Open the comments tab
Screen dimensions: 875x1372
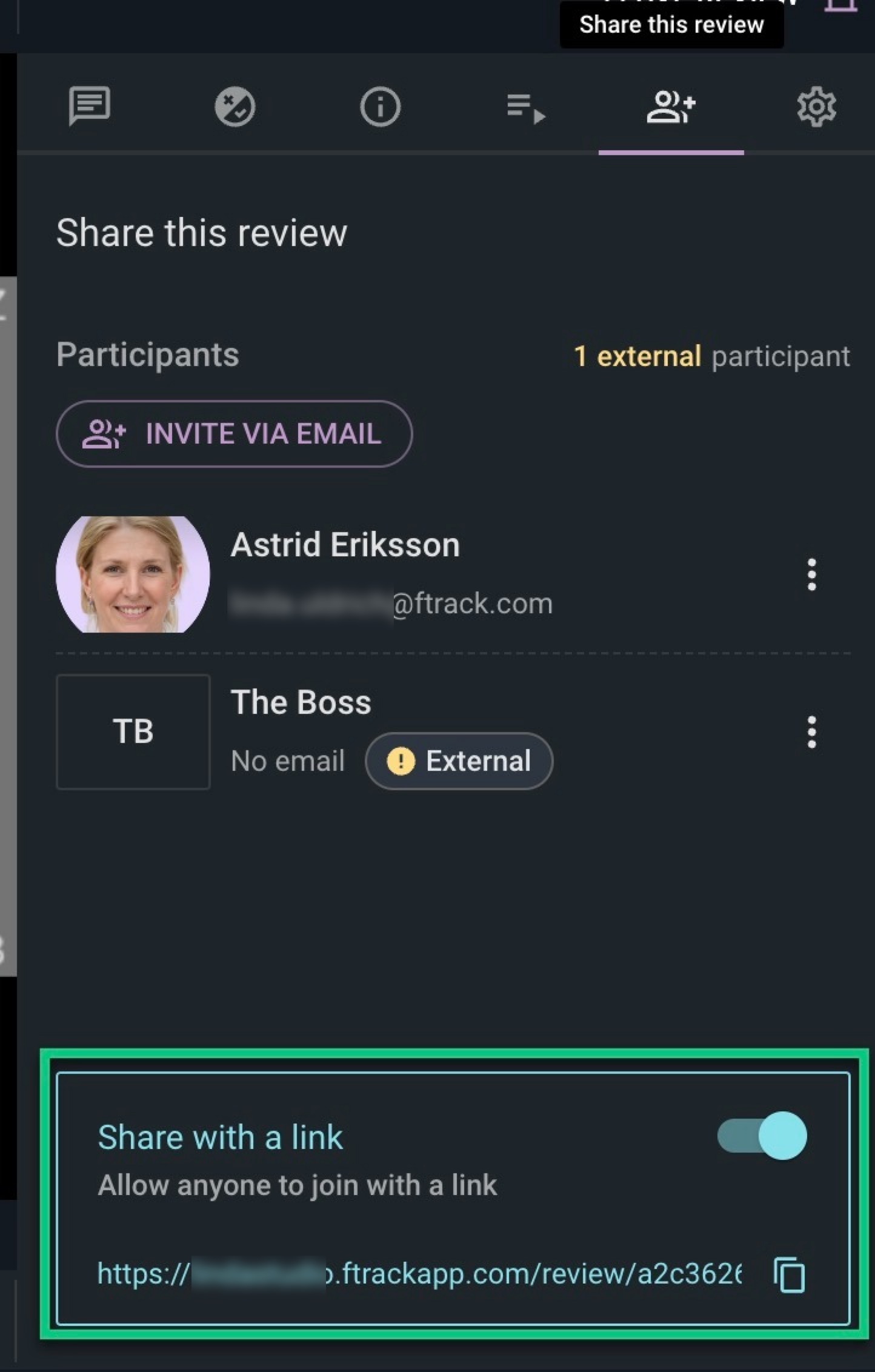[90, 106]
